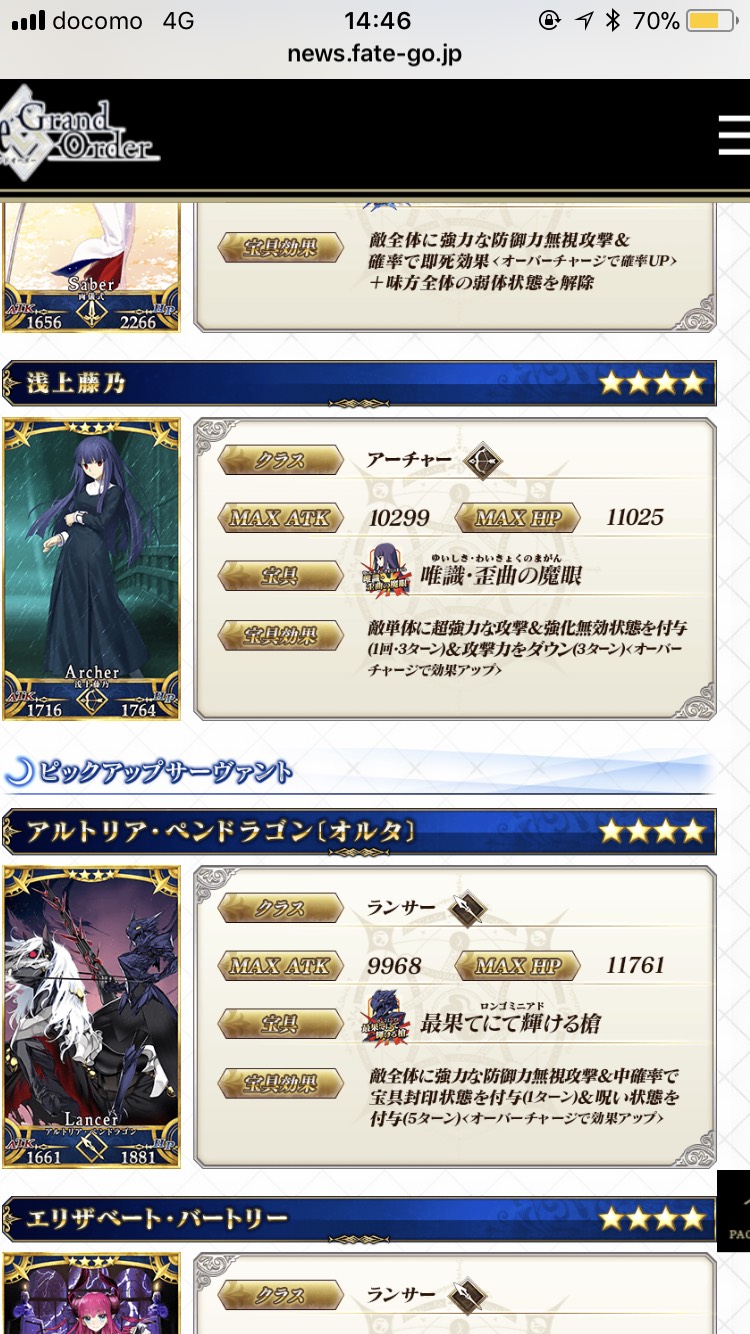
Task: Tap the Fate/Grand Order logo
Action: (80, 133)
